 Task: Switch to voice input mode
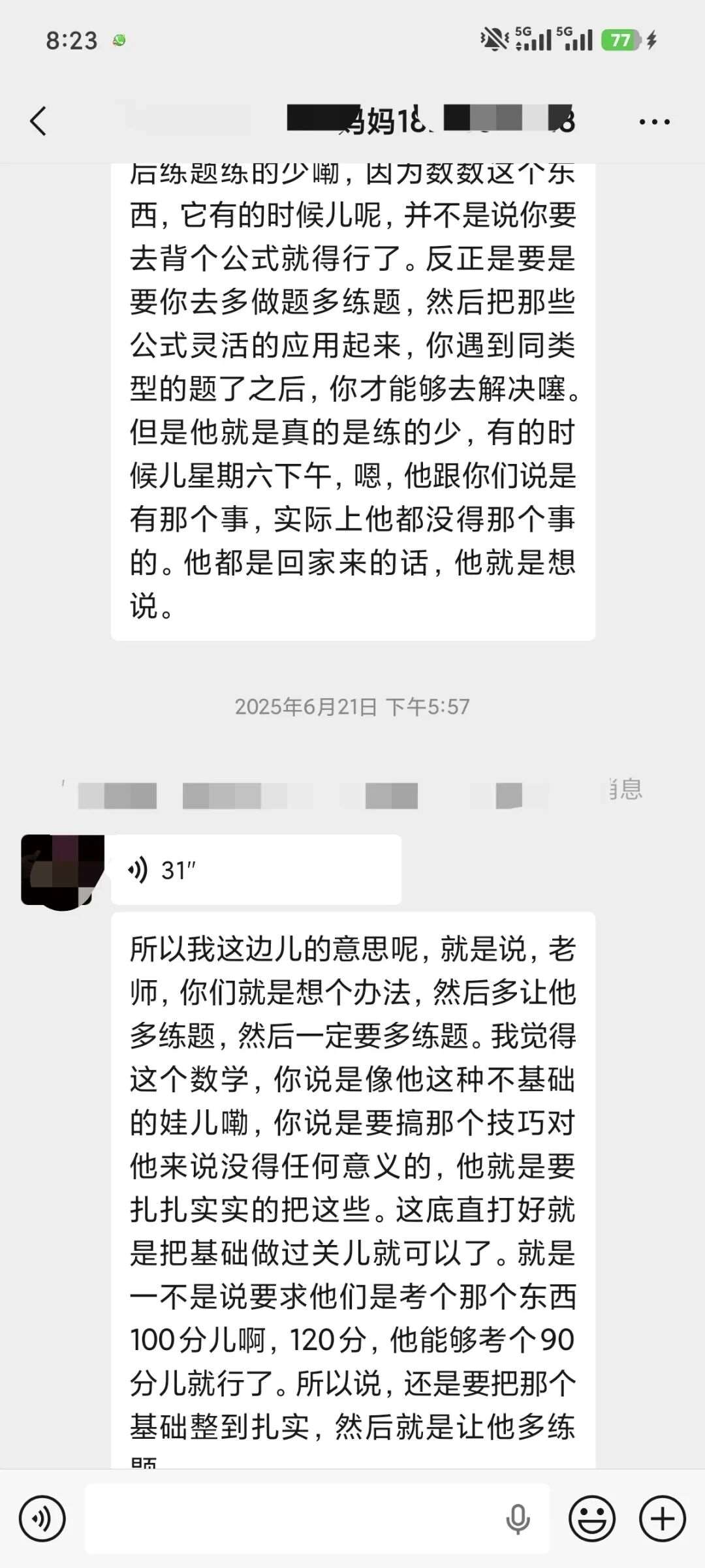(x=42, y=1519)
